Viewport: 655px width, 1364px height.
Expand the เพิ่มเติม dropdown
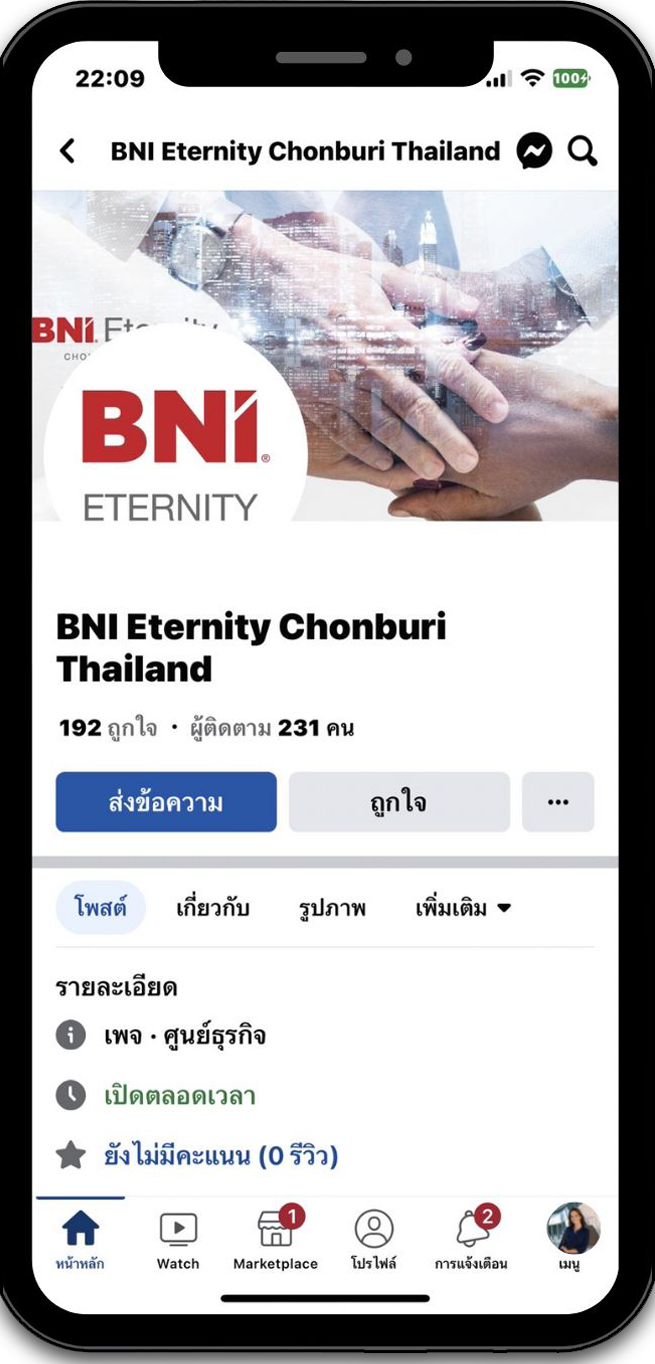tap(463, 908)
